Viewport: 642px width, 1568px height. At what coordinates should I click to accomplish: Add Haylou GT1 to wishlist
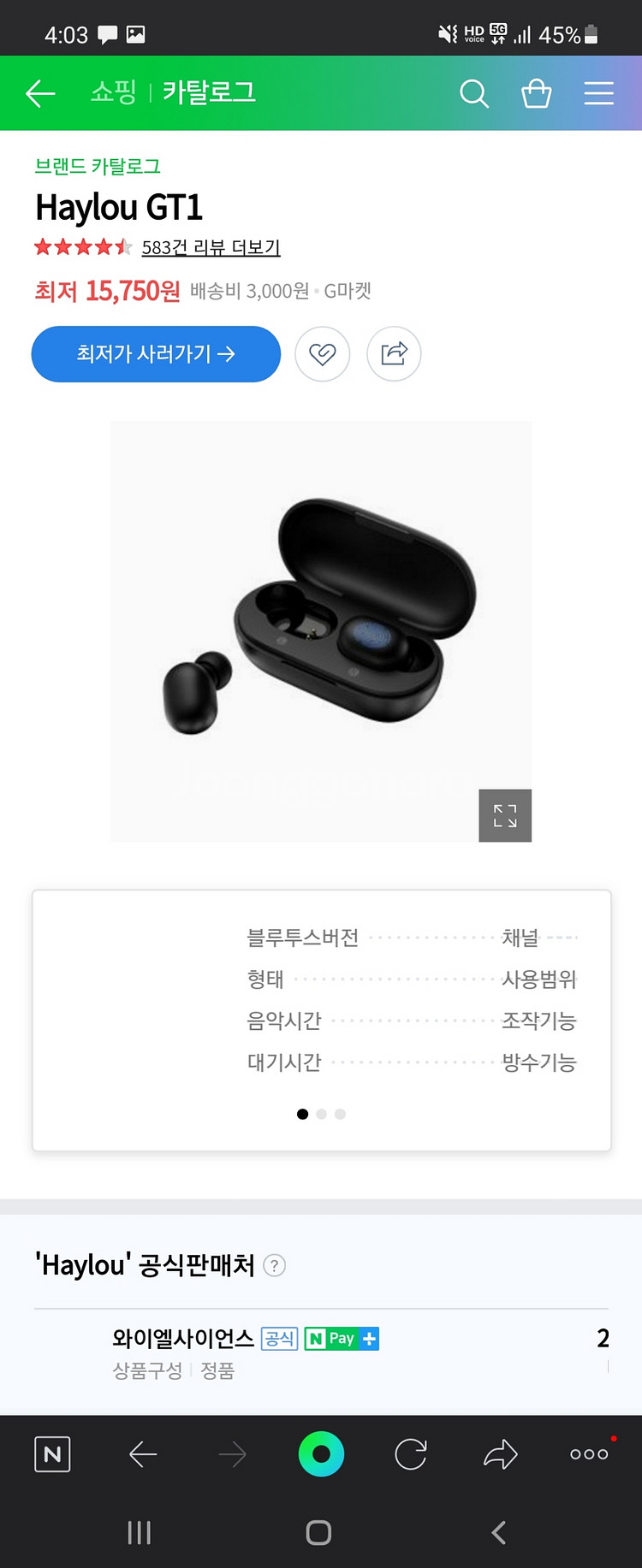click(323, 354)
